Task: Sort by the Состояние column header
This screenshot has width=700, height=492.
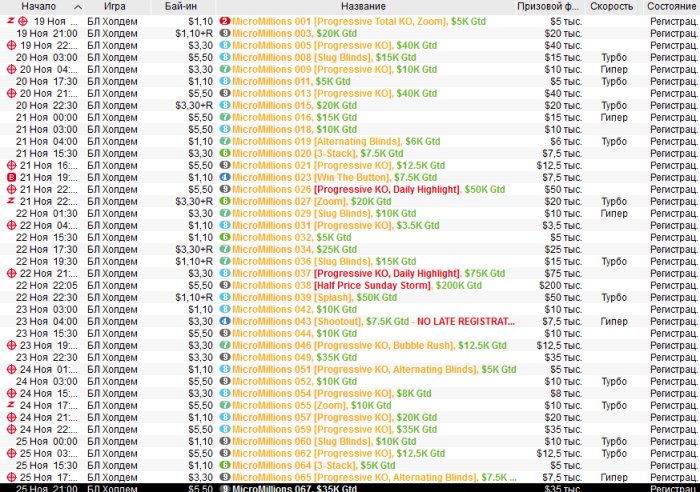Action: coord(670,7)
